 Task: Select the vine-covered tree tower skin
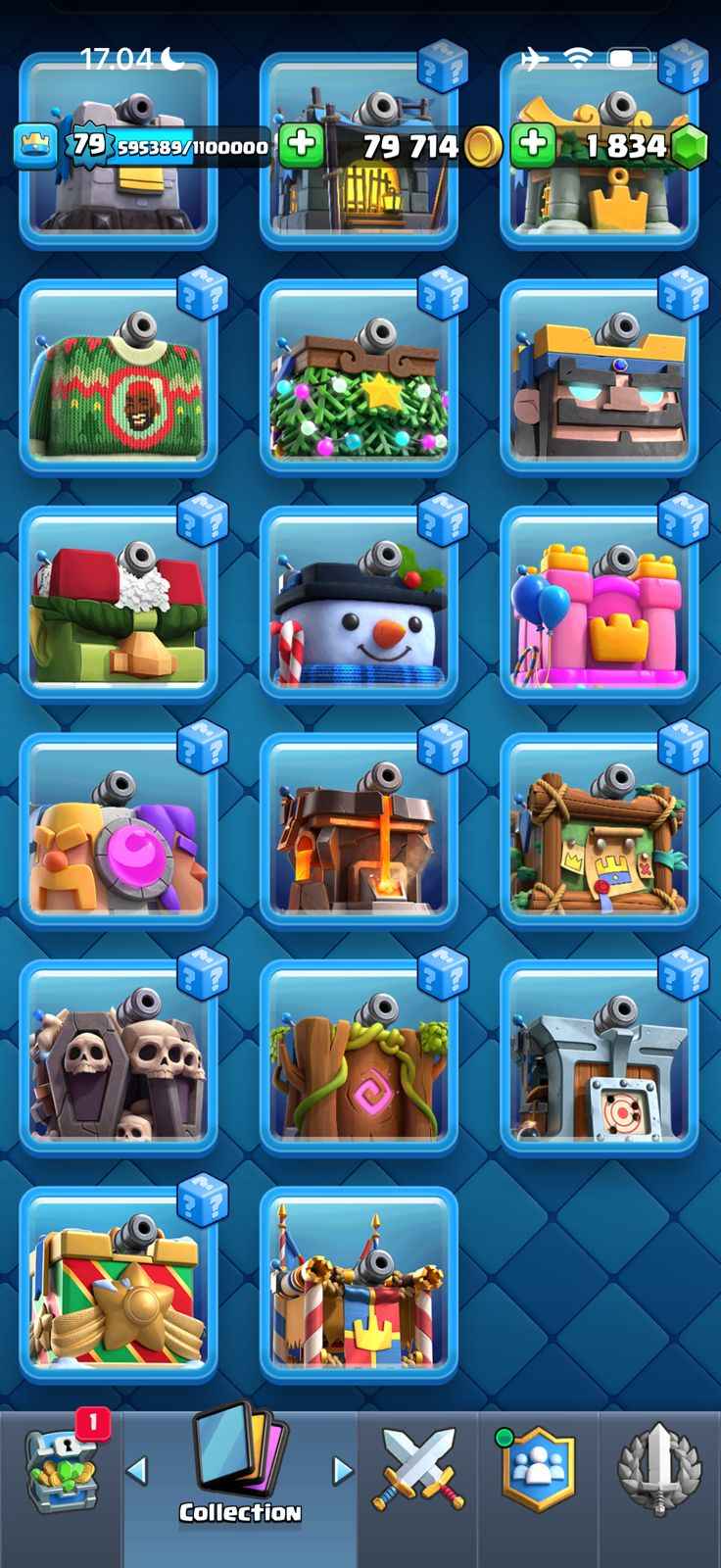pyautogui.click(x=359, y=1056)
